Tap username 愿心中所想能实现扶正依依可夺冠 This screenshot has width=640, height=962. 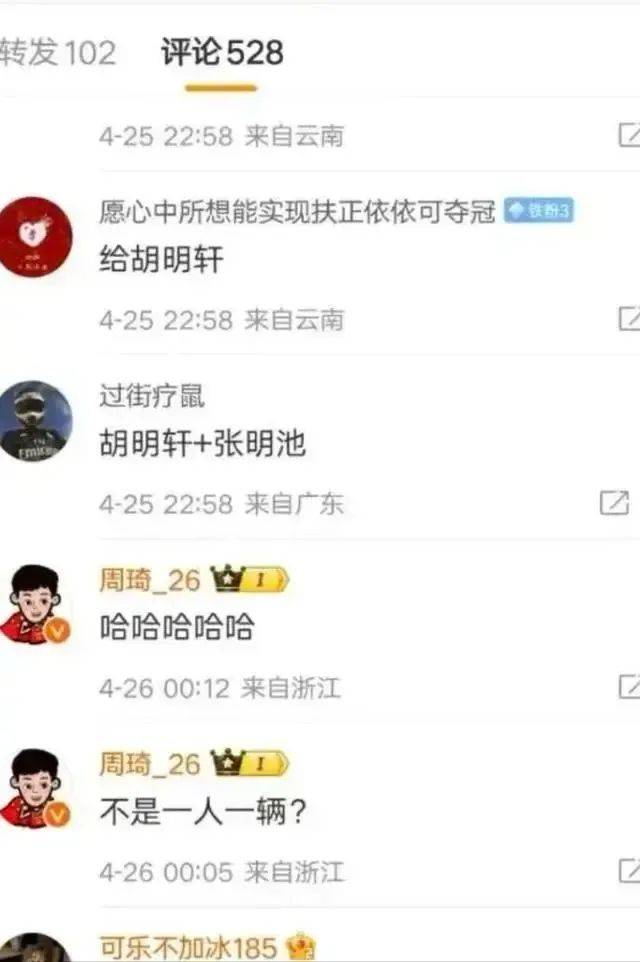coord(297,211)
